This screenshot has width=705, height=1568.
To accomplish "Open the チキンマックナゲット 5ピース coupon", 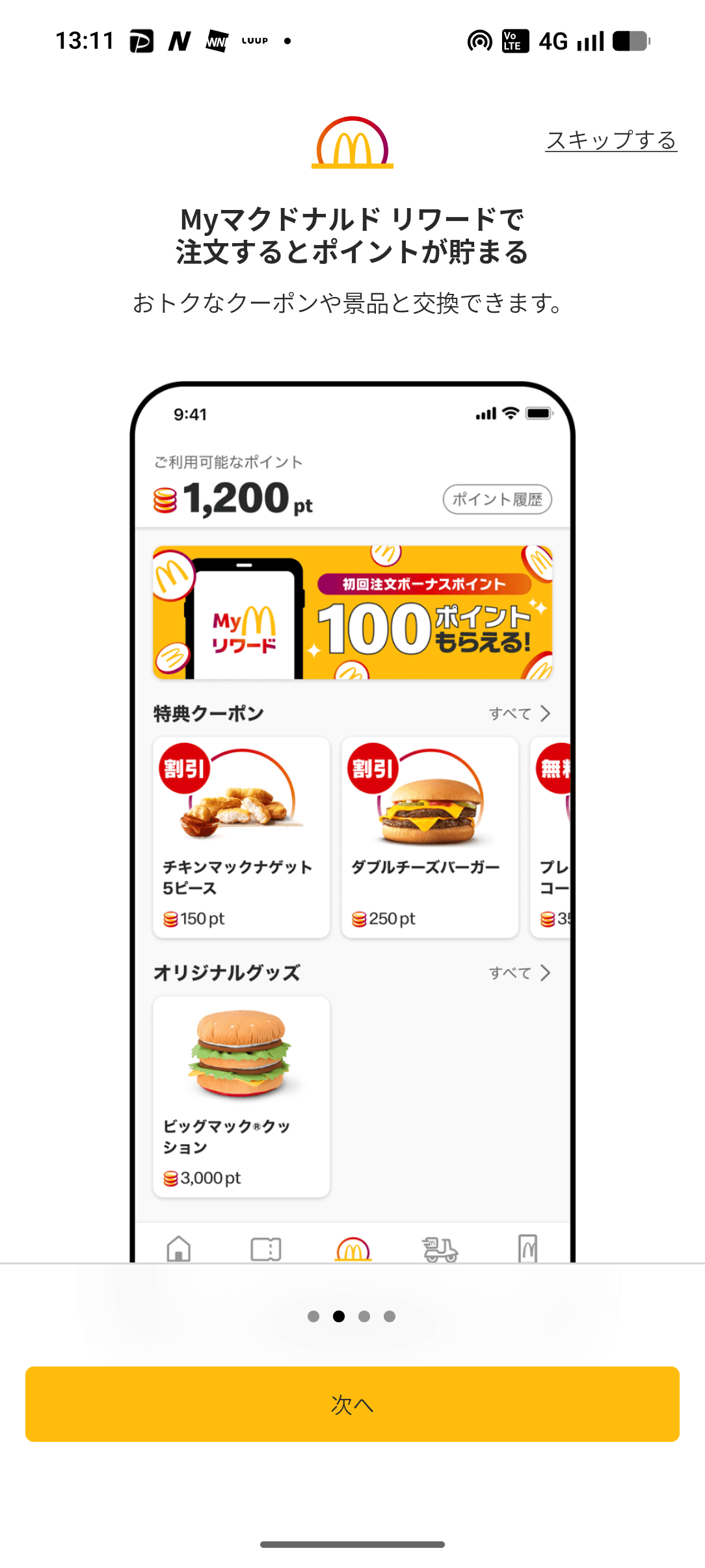I will pyautogui.click(x=241, y=837).
